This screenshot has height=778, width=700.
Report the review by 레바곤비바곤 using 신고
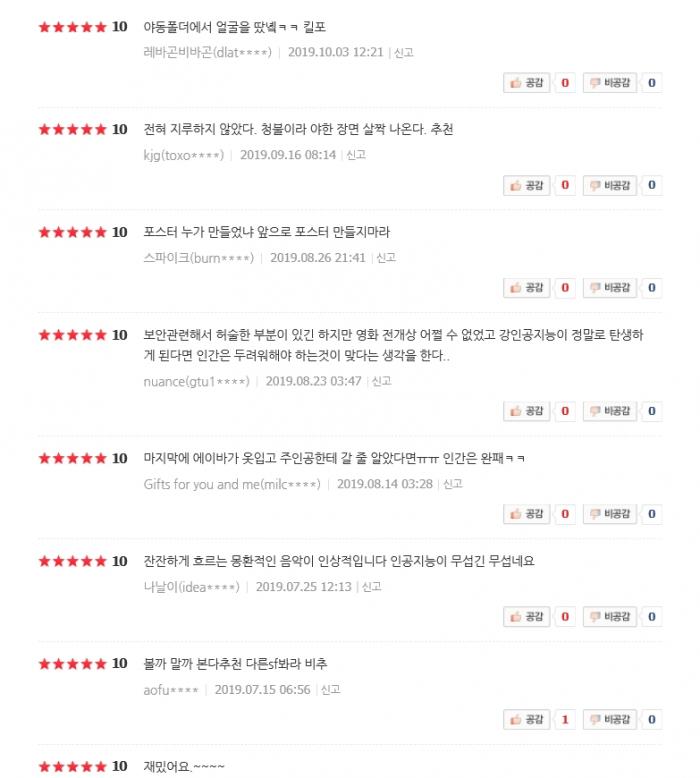[403, 52]
